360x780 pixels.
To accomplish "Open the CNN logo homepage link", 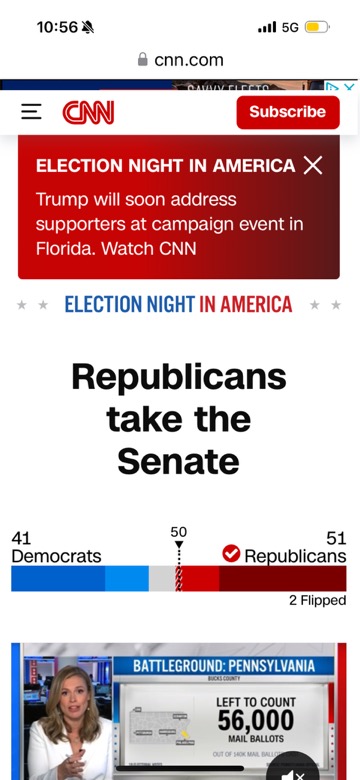I will point(88,112).
